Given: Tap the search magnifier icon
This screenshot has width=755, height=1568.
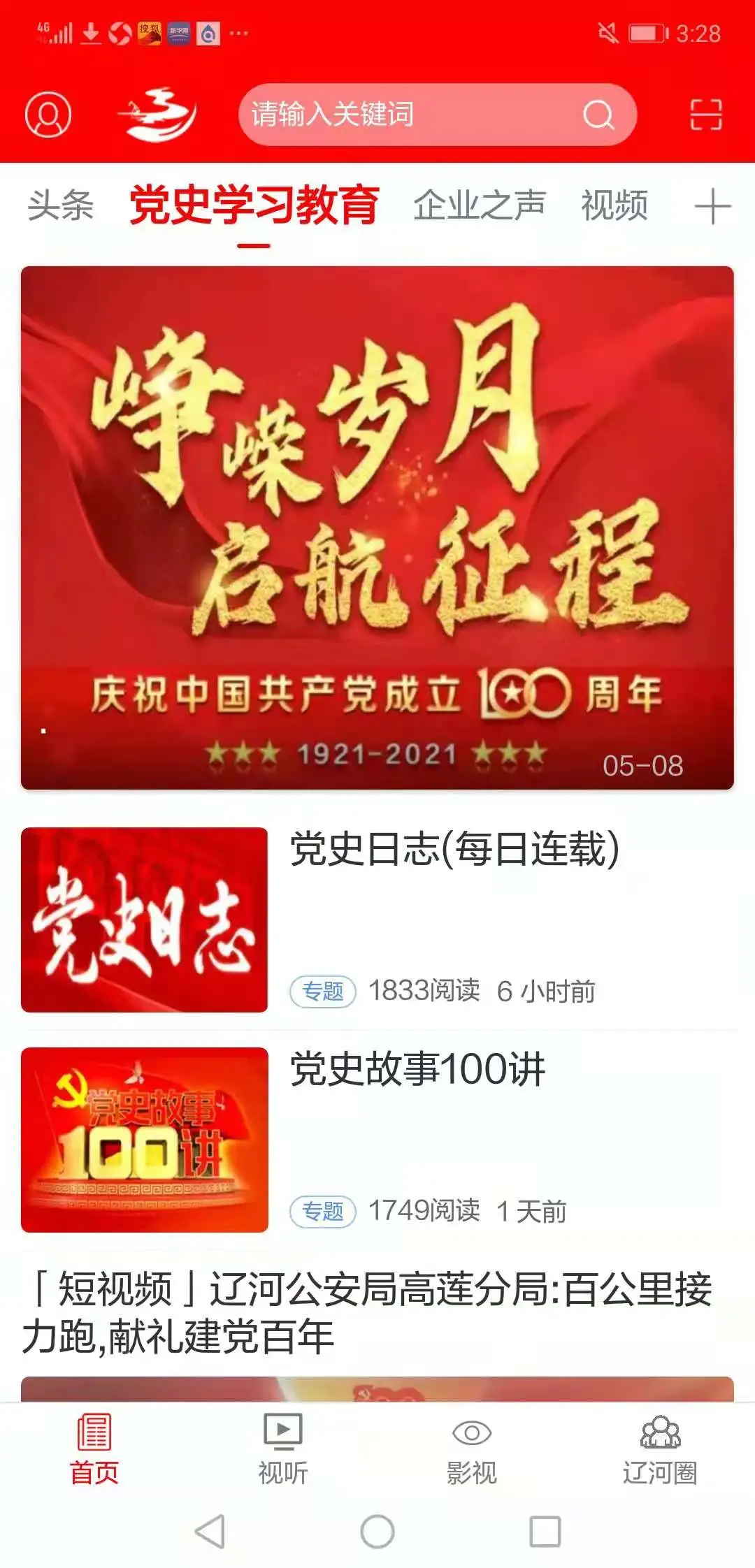Looking at the screenshot, I should coord(598,115).
